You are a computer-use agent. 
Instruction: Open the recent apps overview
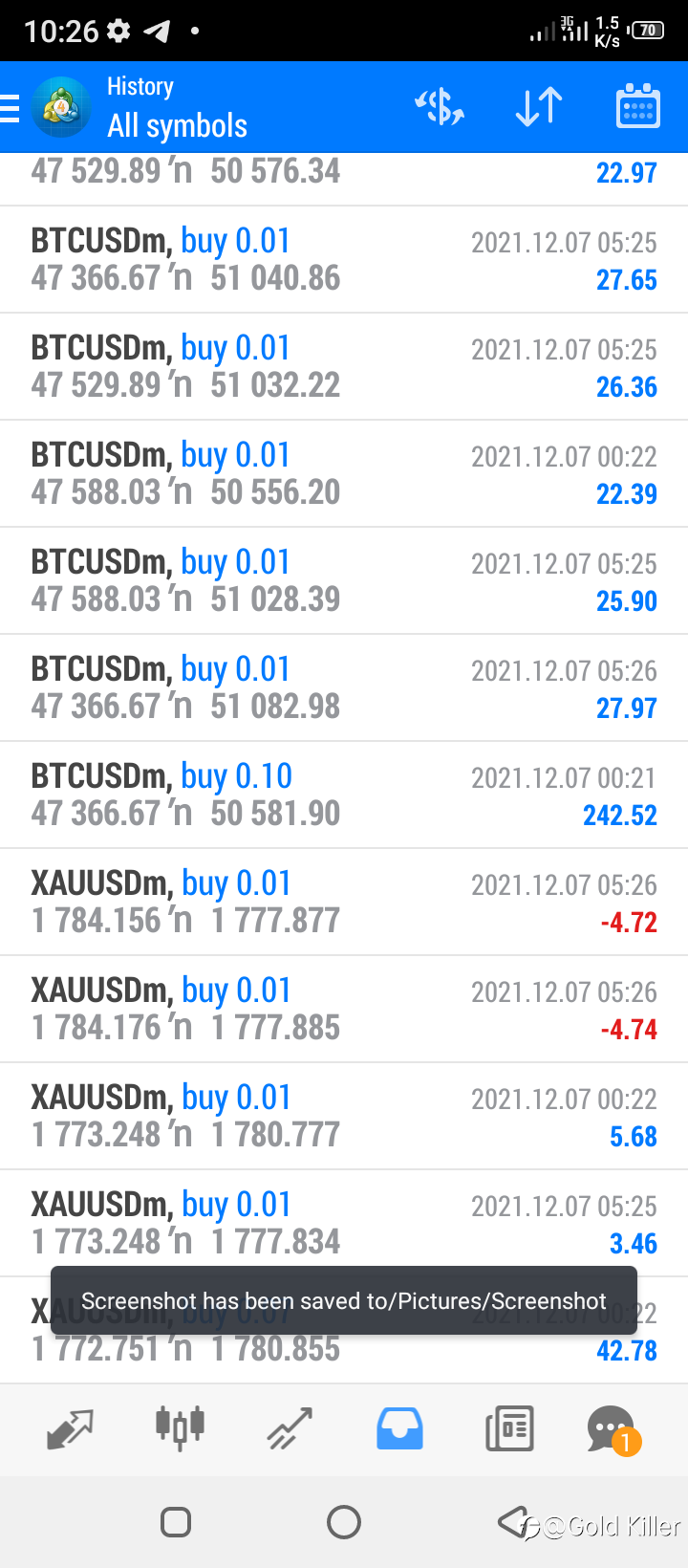176,1522
